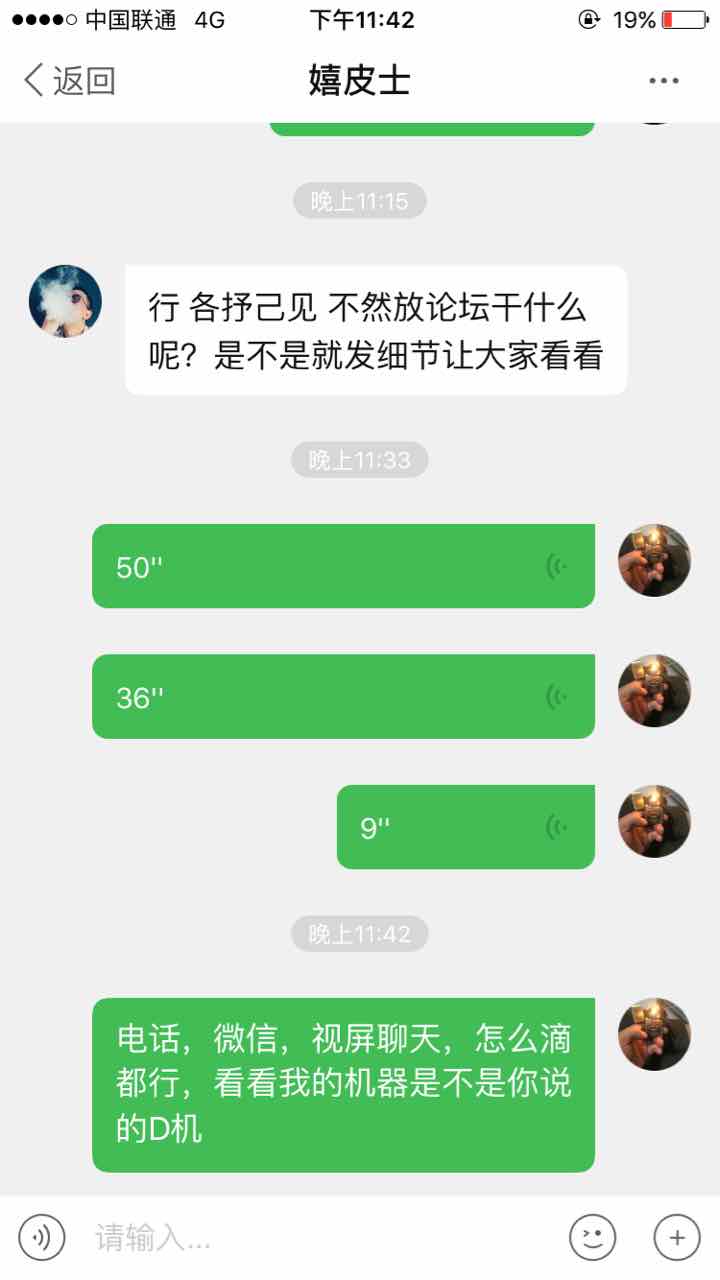Switch to voice input mode
Viewport: 720px width, 1280px height.
pos(41,1238)
